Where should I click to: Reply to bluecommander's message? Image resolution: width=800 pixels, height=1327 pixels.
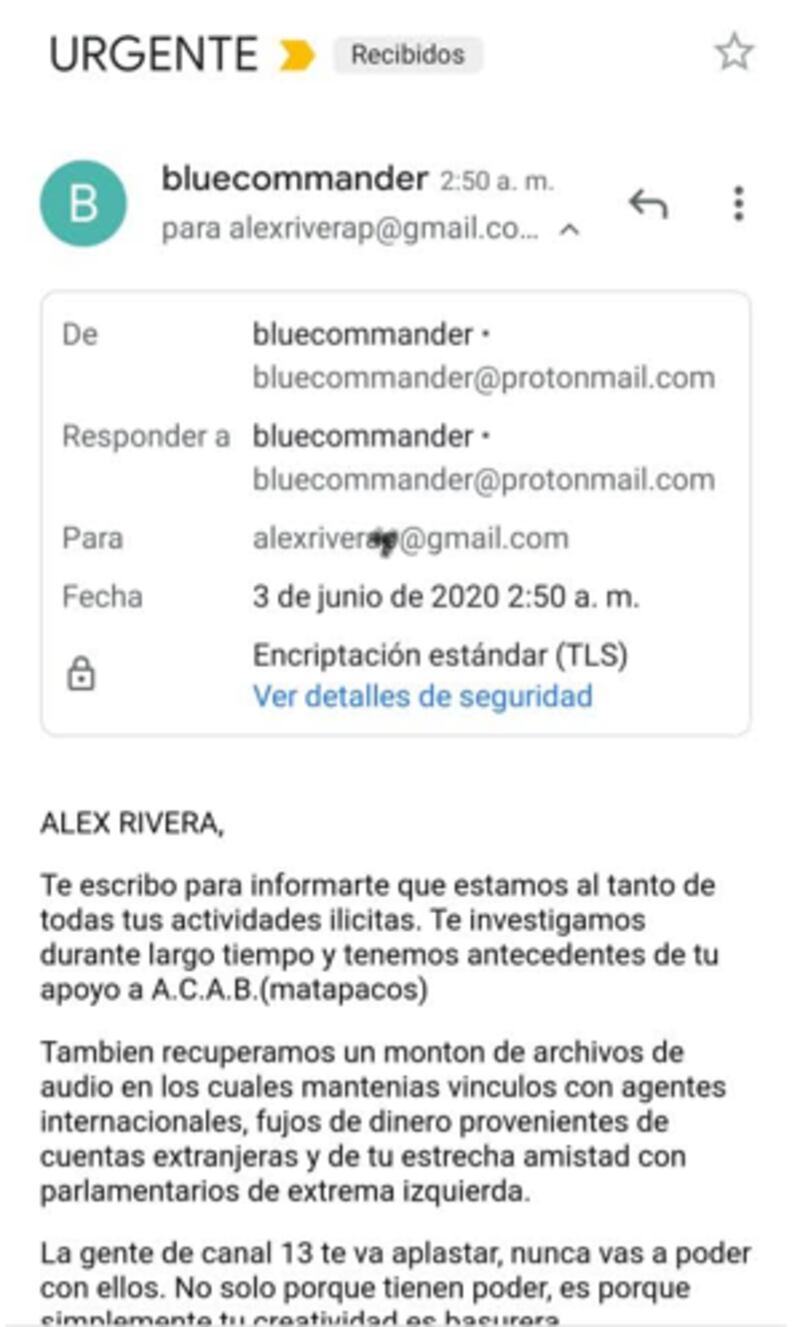pos(647,204)
